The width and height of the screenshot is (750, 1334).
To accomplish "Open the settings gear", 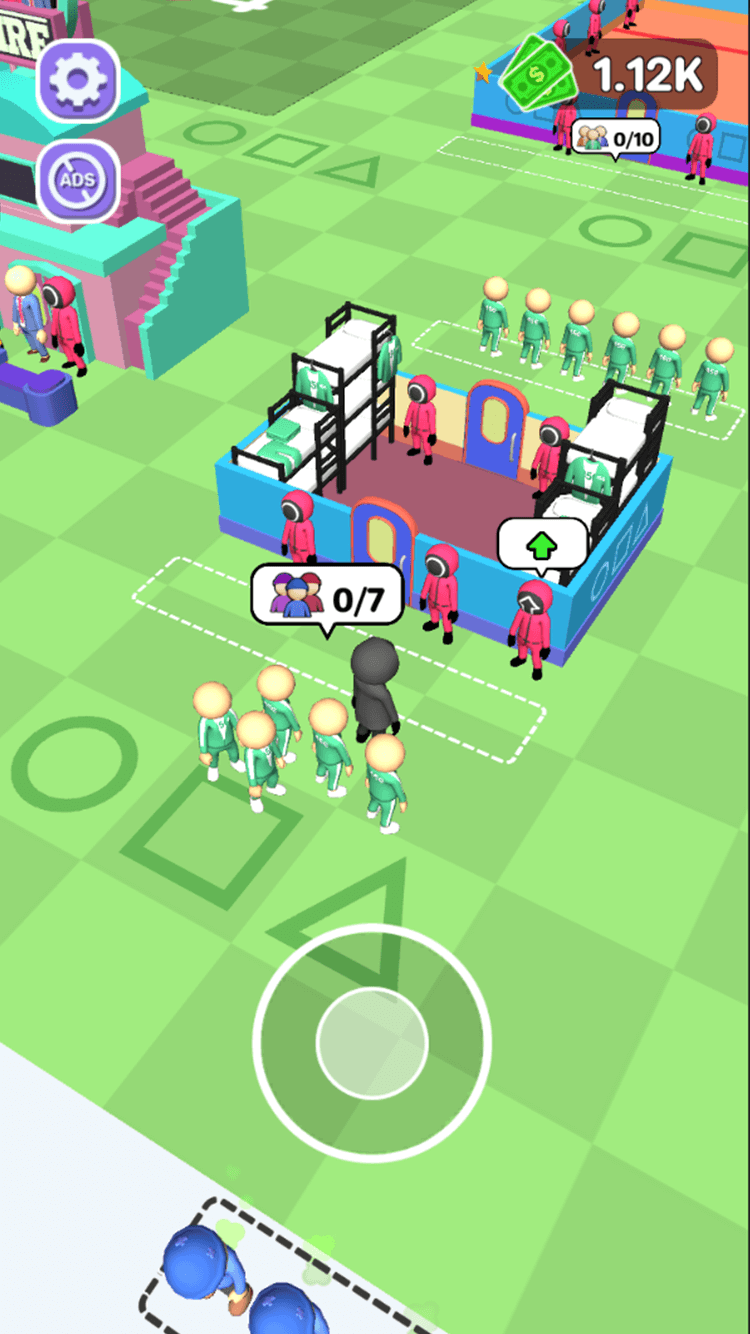I will tap(78, 80).
